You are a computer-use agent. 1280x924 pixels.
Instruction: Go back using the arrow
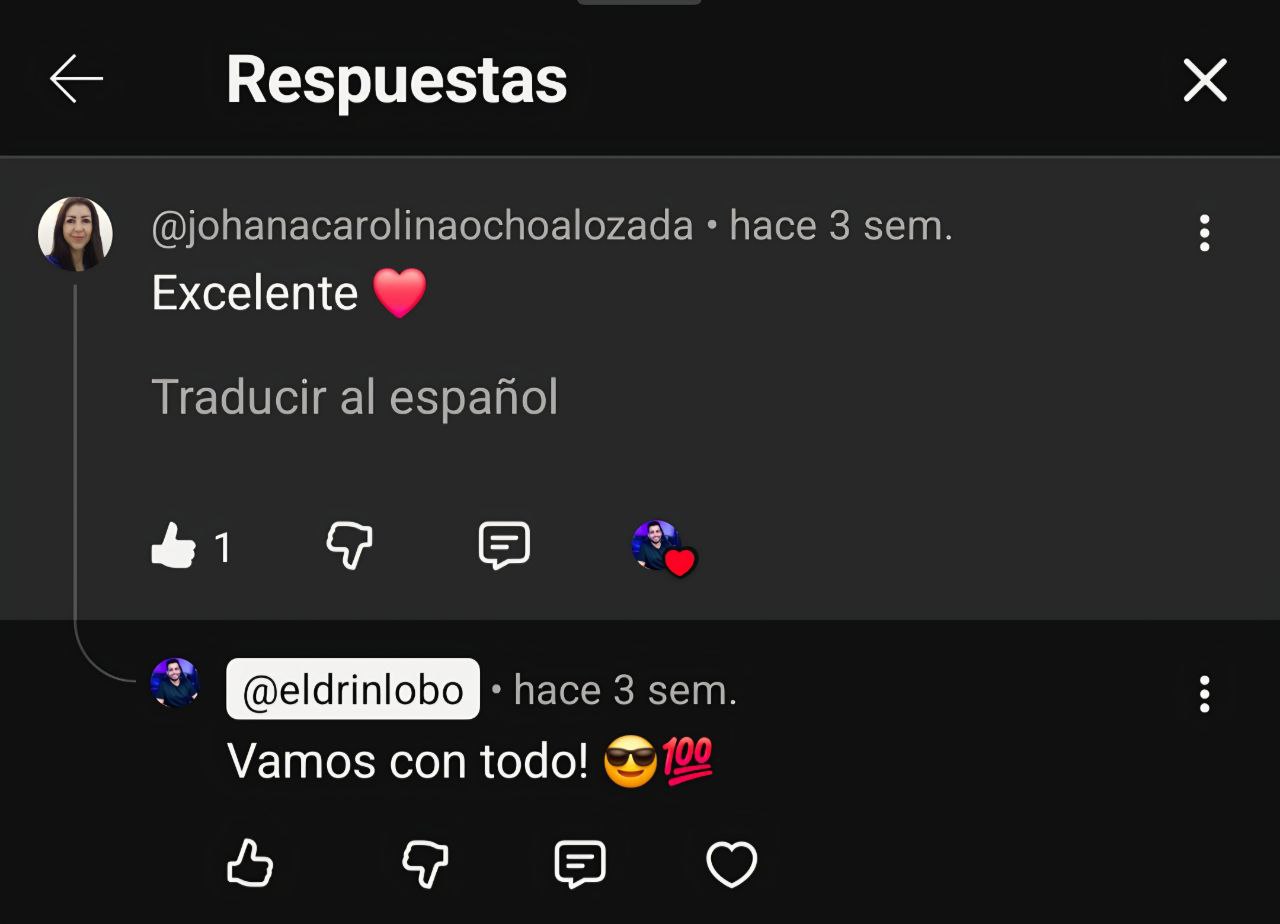tap(76, 79)
